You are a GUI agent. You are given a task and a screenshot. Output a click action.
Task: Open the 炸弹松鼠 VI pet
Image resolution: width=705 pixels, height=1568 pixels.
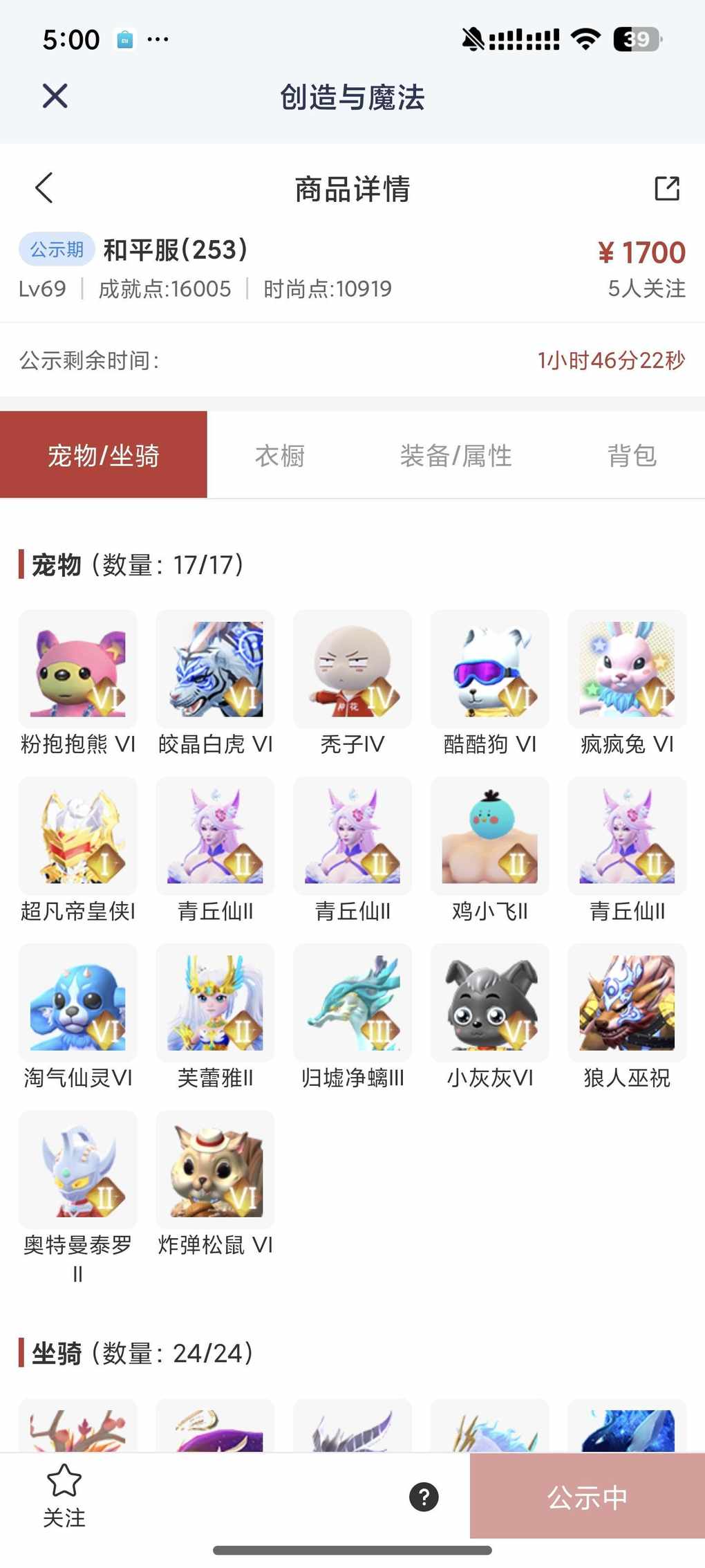coord(215,1170)
